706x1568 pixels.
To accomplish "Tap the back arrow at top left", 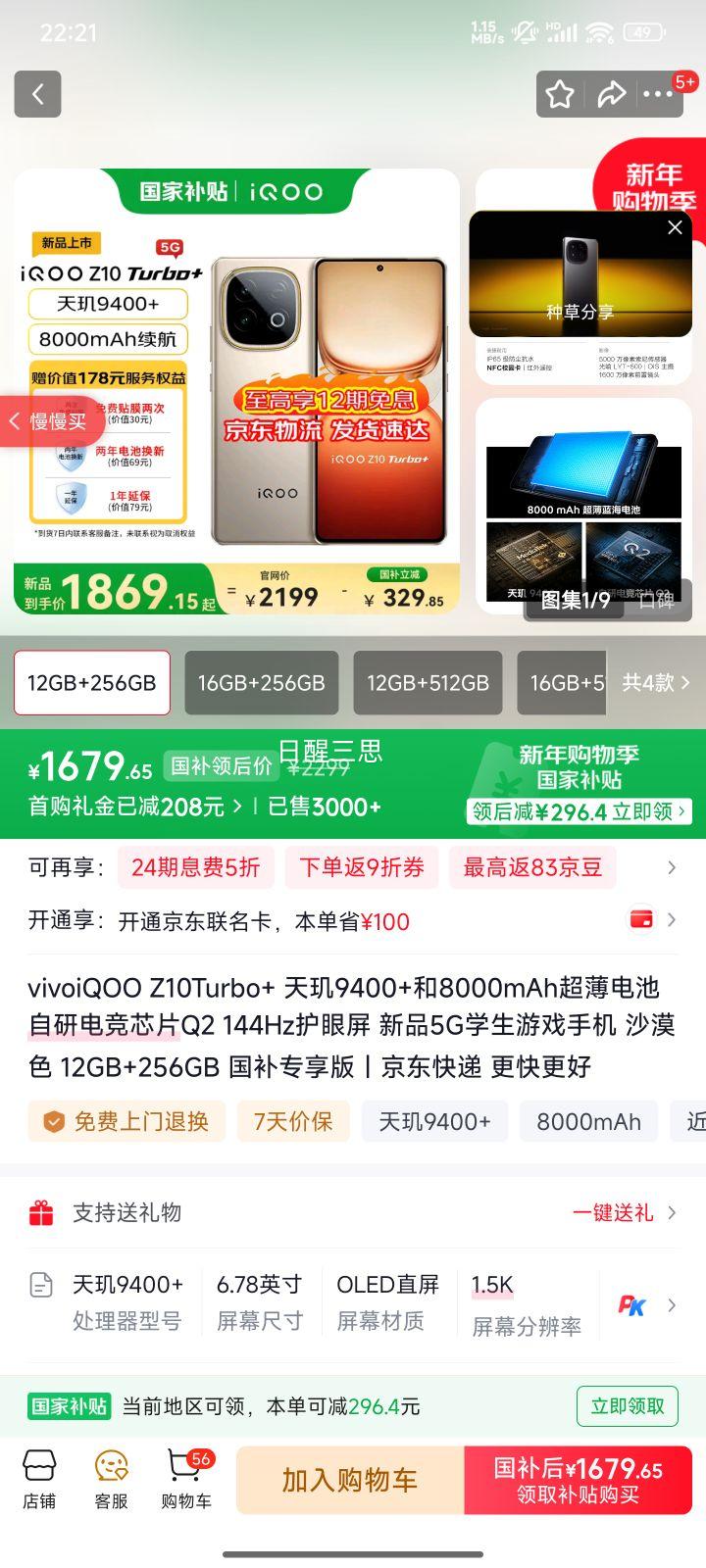I will tap(37, 94).
